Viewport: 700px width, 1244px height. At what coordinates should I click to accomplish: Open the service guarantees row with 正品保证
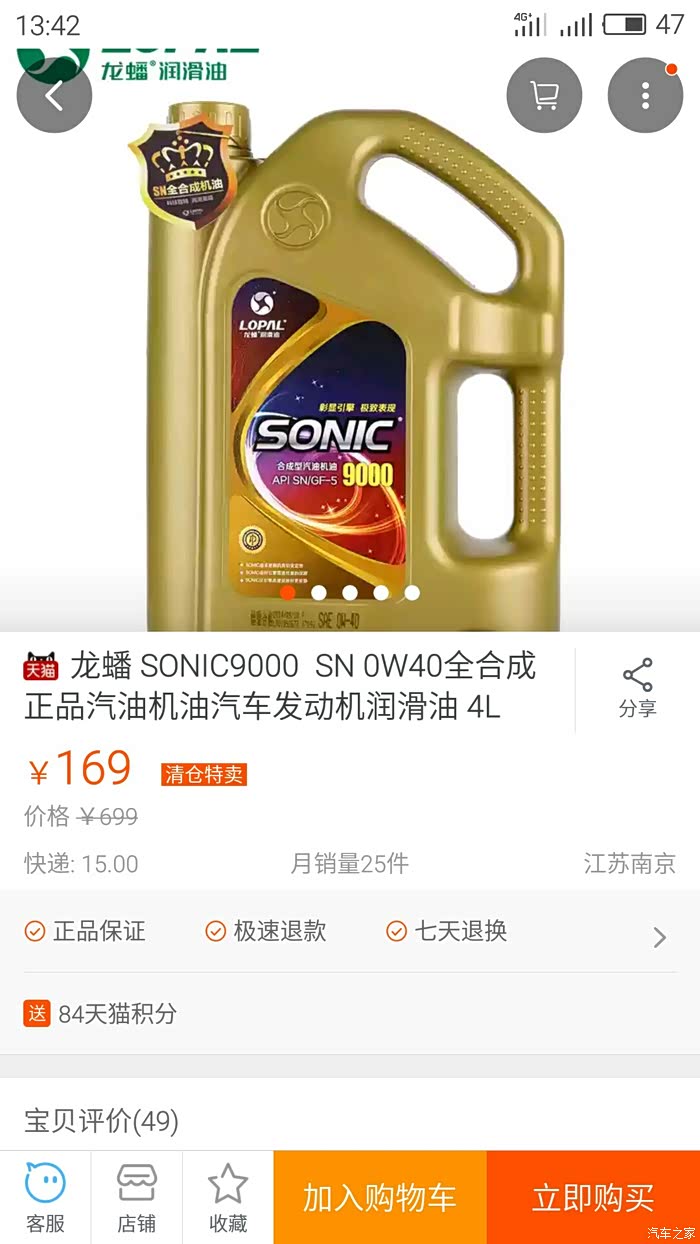tap(350, 932)
